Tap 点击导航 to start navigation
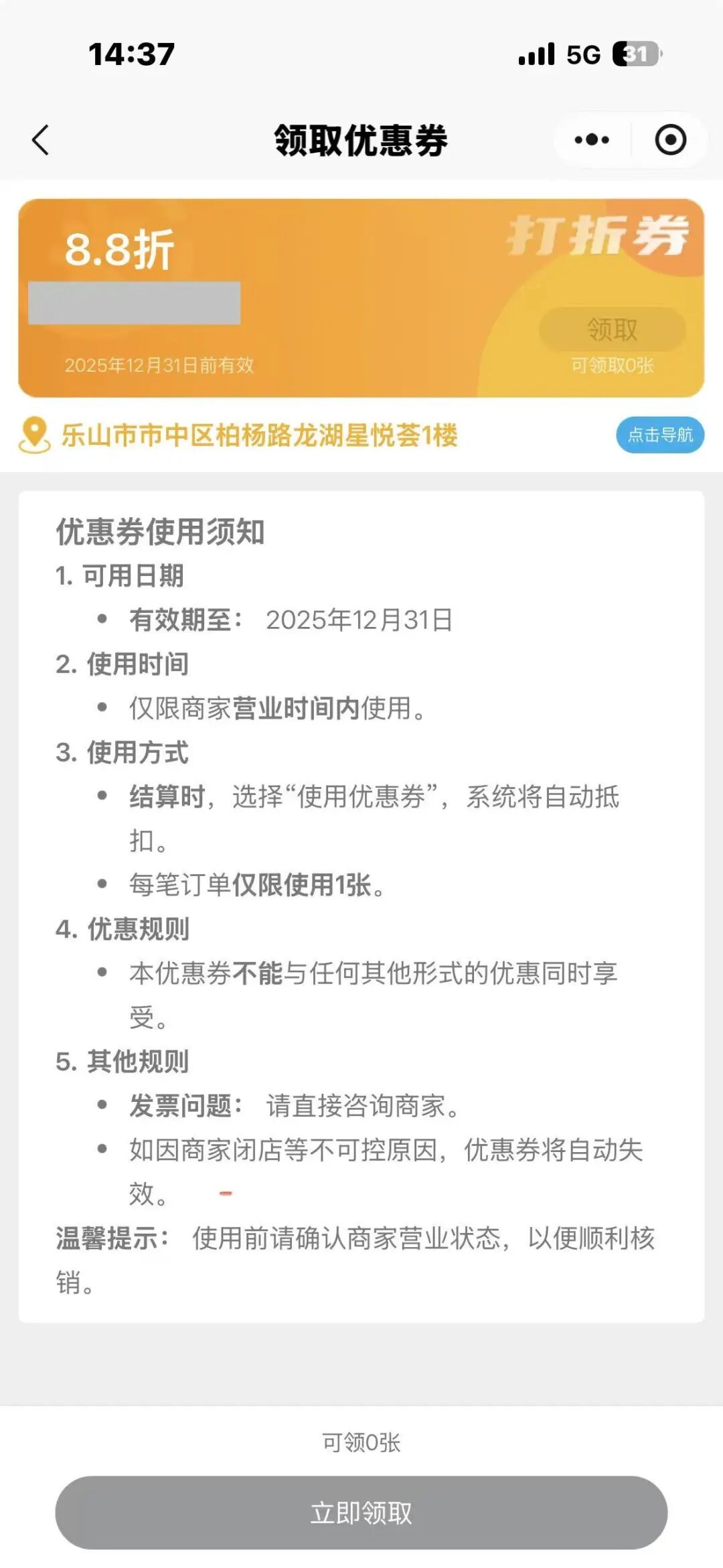The image size is (723, 1568). [x=658, y=435]
